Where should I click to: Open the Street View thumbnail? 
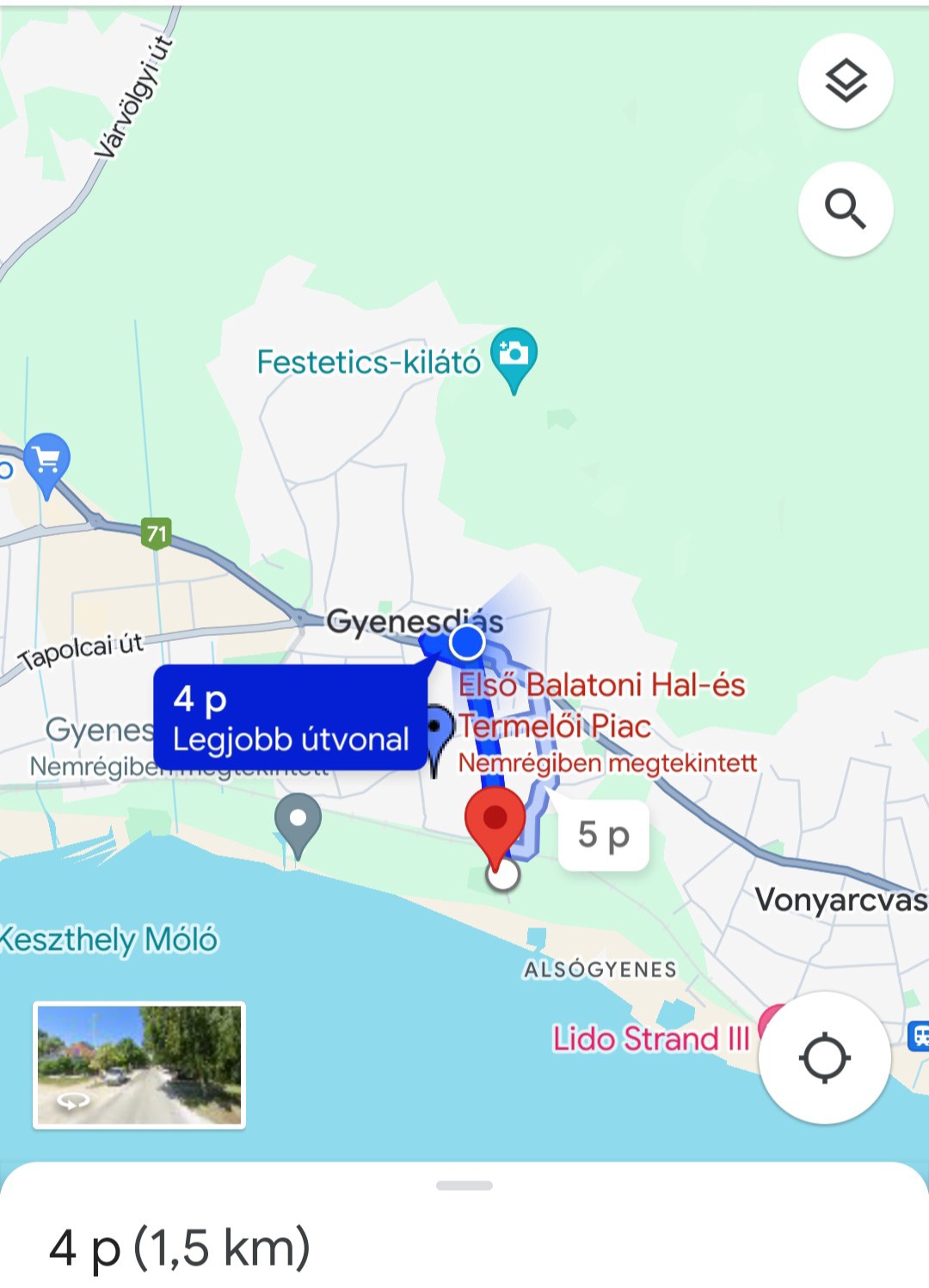point(139,1064)
